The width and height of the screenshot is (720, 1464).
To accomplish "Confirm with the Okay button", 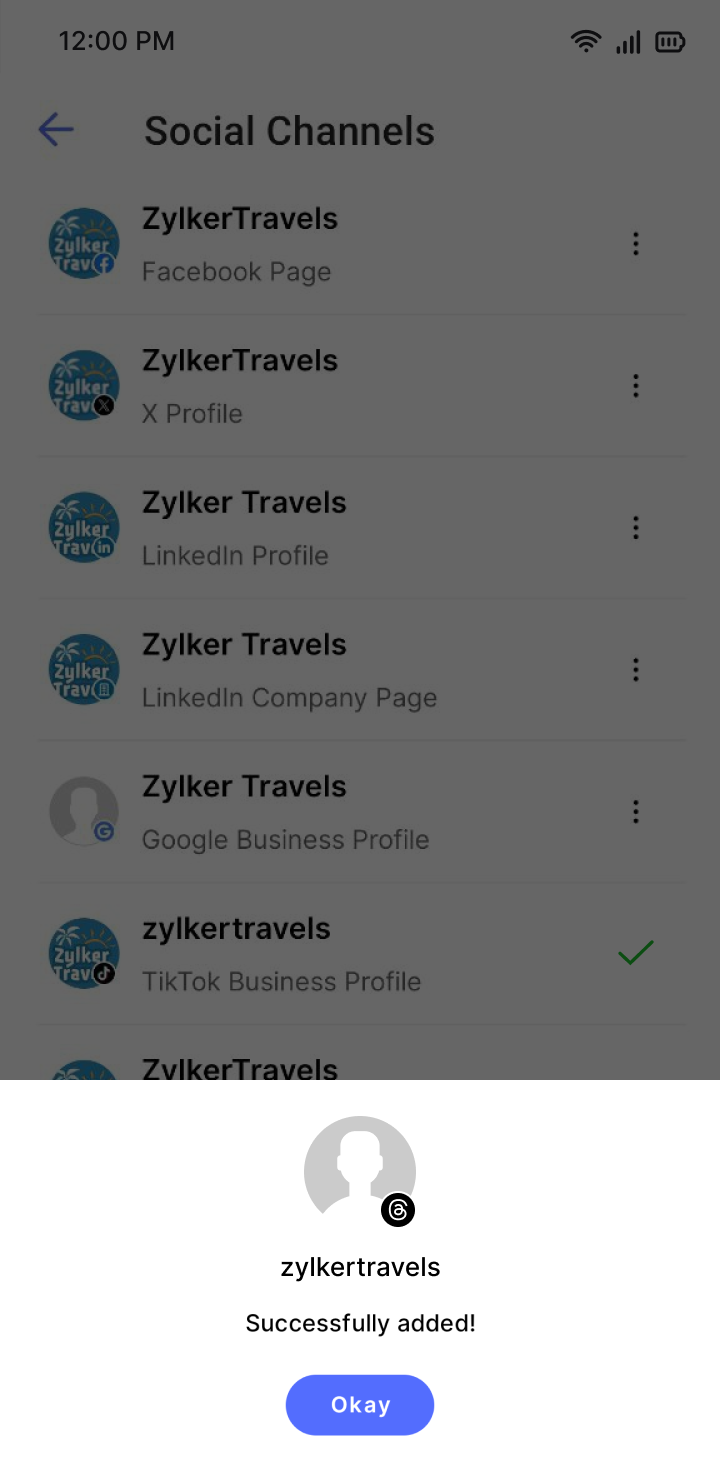I will pos(360,1404).
